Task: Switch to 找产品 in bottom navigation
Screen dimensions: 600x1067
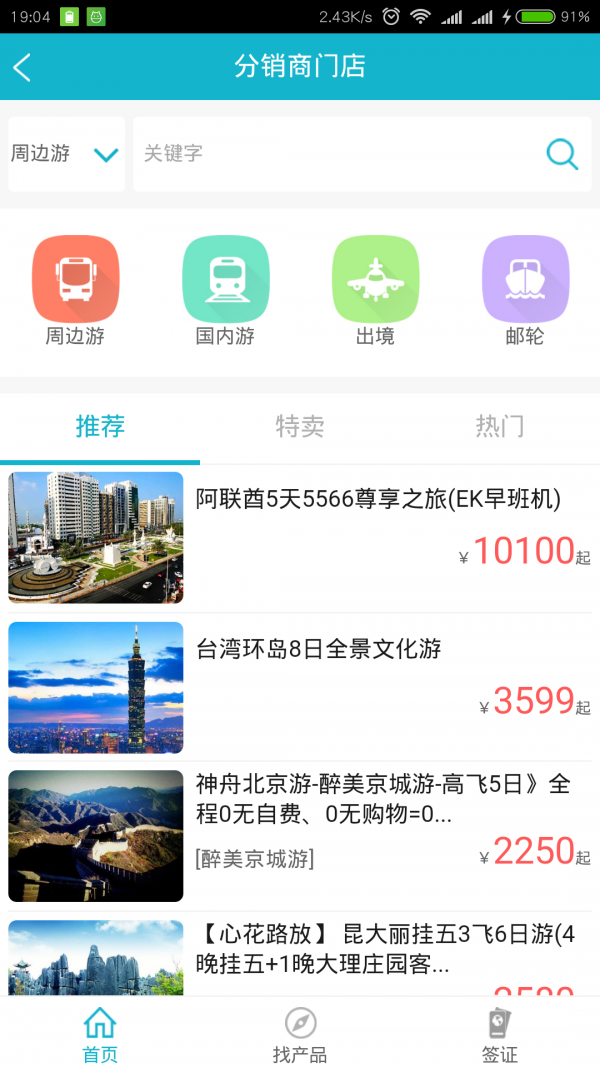Action: click(x=300, y=1035)
